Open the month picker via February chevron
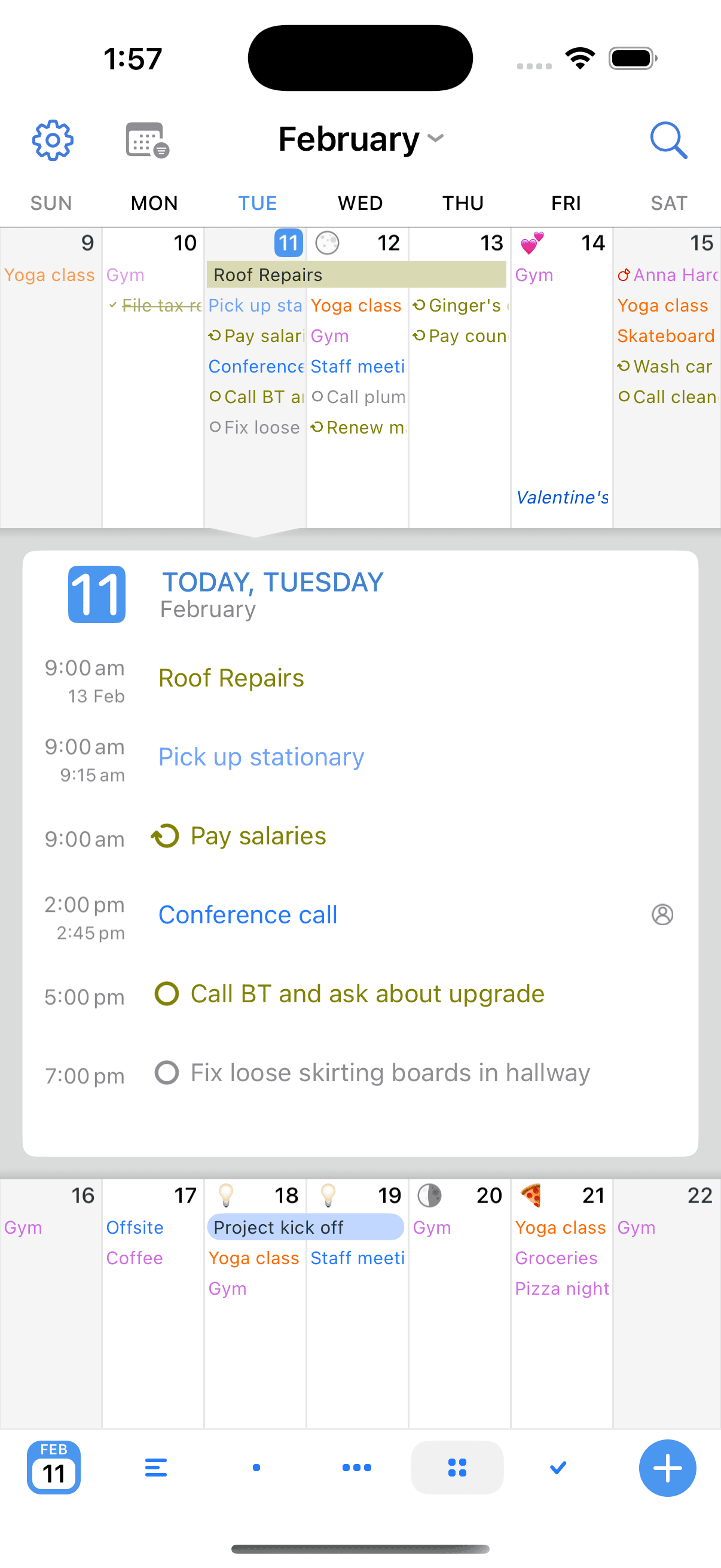721x1568 pixels. click(435, 139)
